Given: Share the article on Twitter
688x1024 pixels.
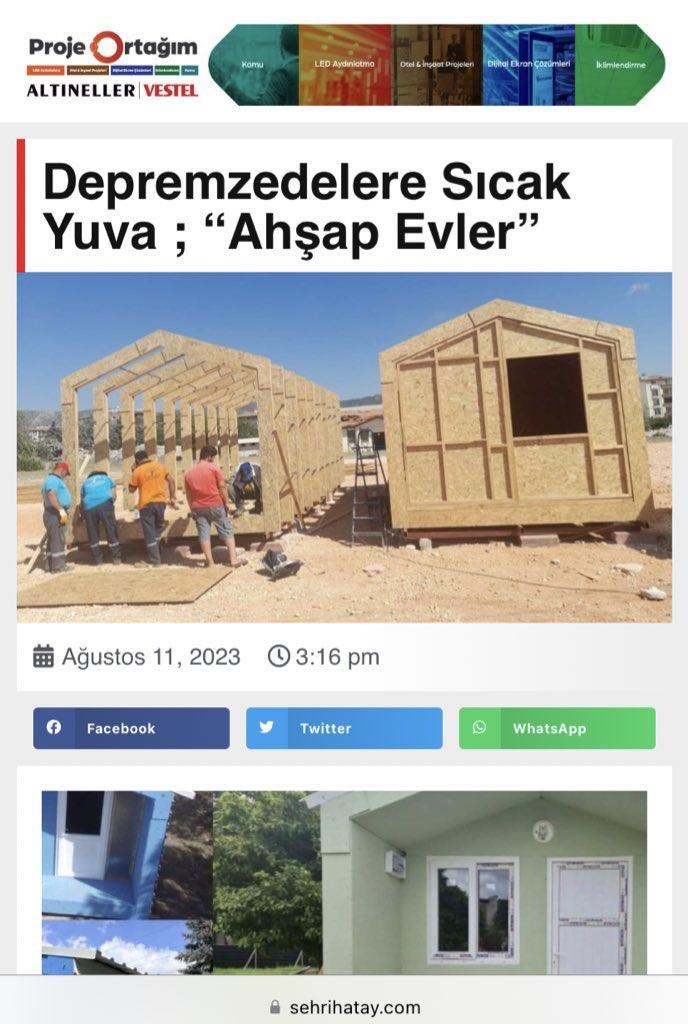Looking at the screenshot, I should click(344, 728).
